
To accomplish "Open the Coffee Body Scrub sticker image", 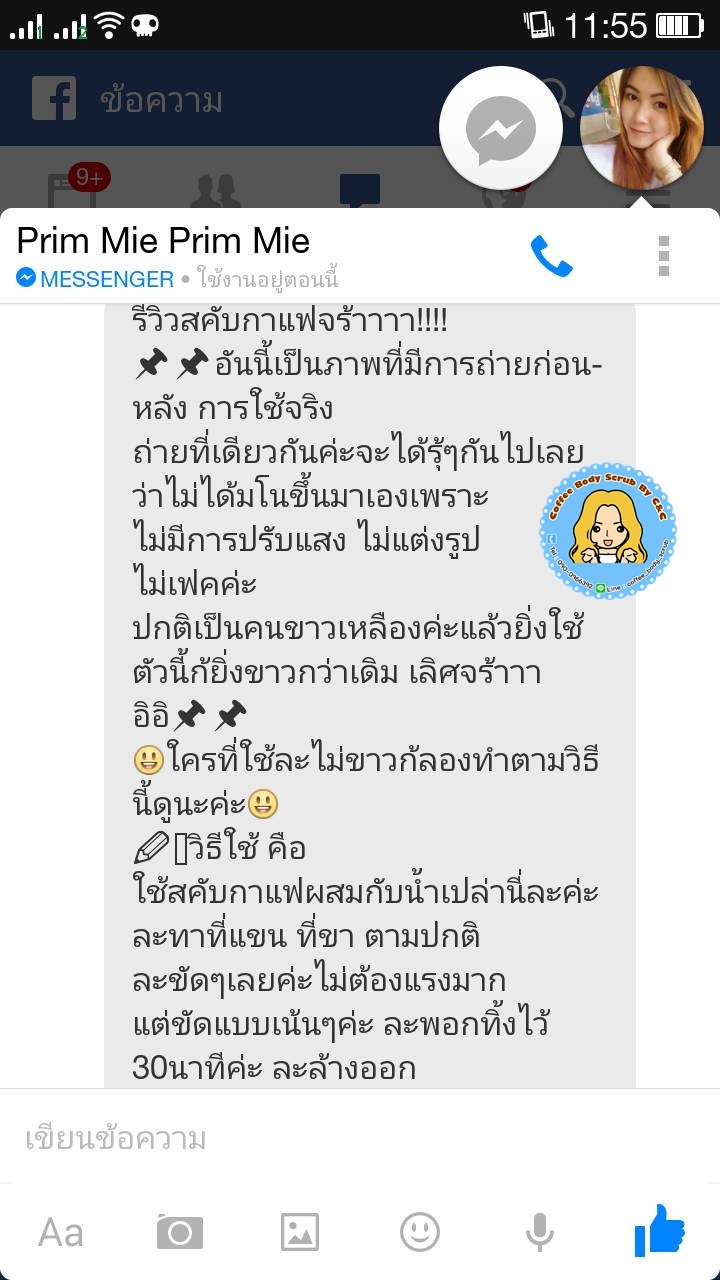I will (x=608, y=532).
